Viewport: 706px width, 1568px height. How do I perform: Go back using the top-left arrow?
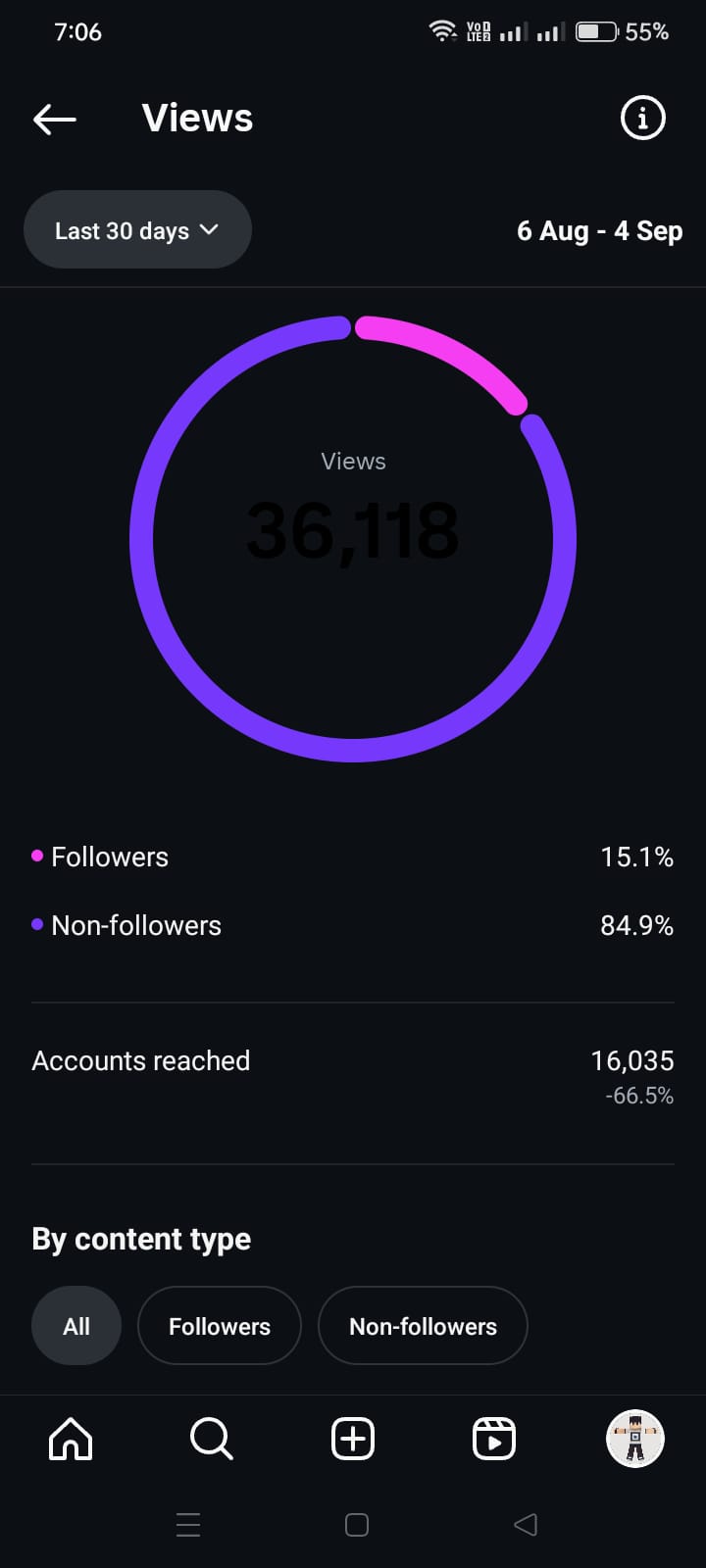tap(55, 120)
